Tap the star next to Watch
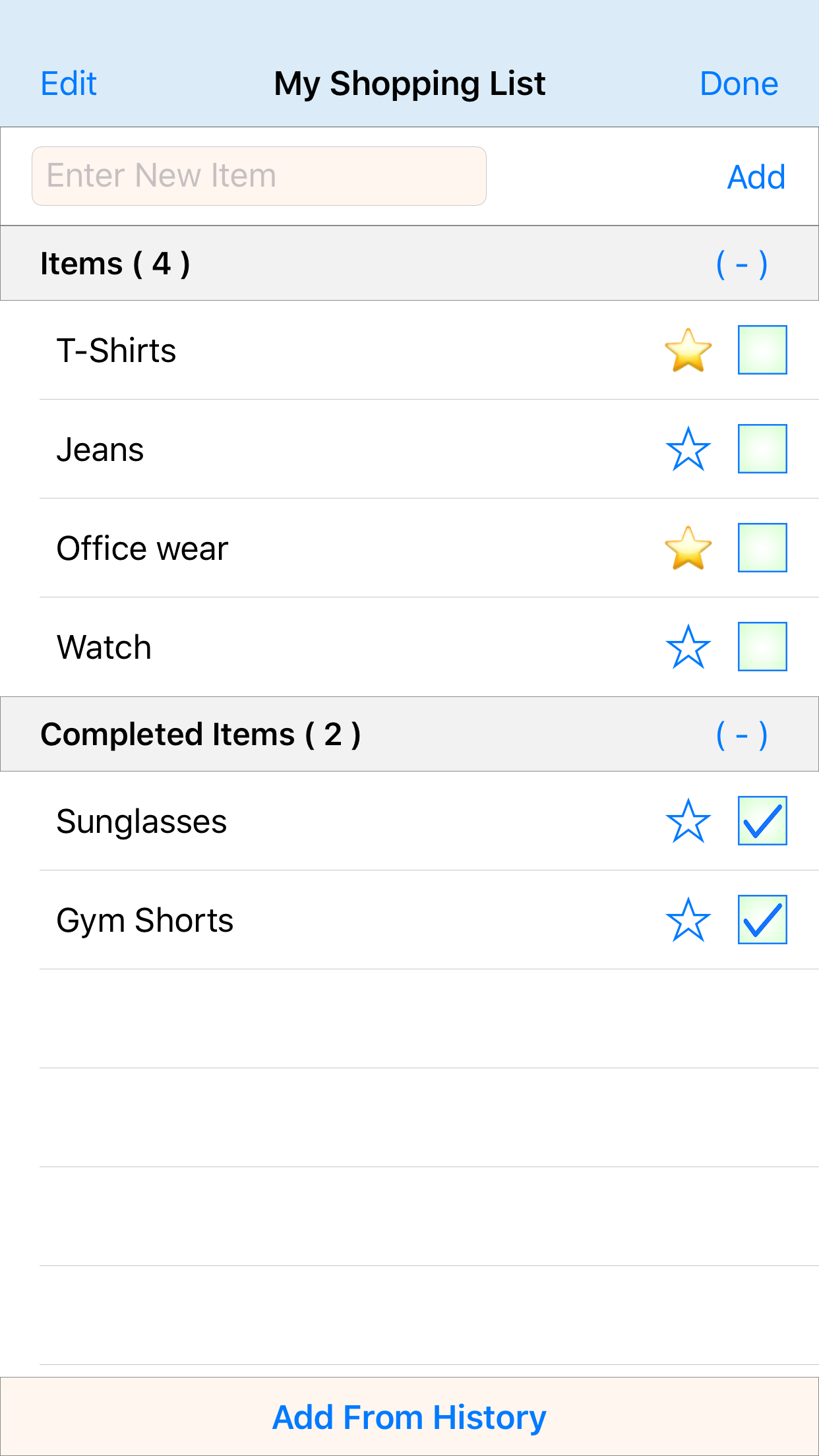The image size is (819, 1456). pos(688,646)
